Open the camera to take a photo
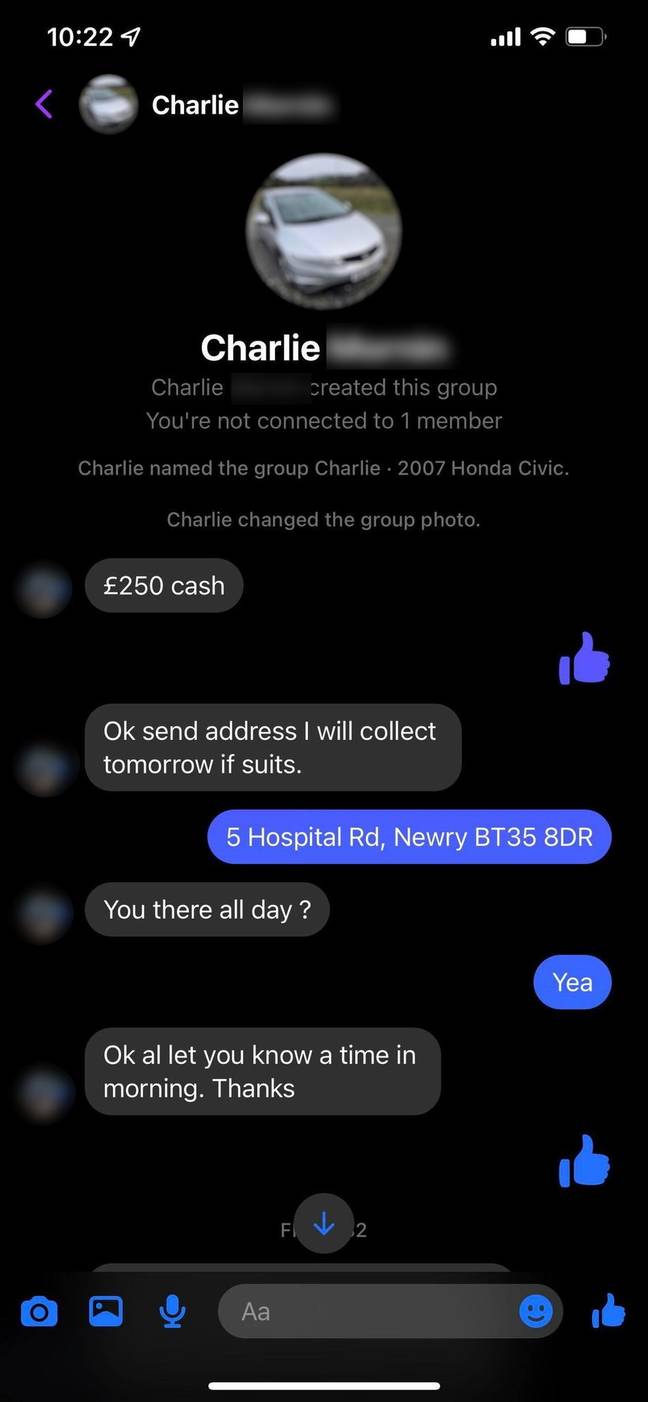The width and height of the screenshot is (648, 1402). tap(39, 1311)
